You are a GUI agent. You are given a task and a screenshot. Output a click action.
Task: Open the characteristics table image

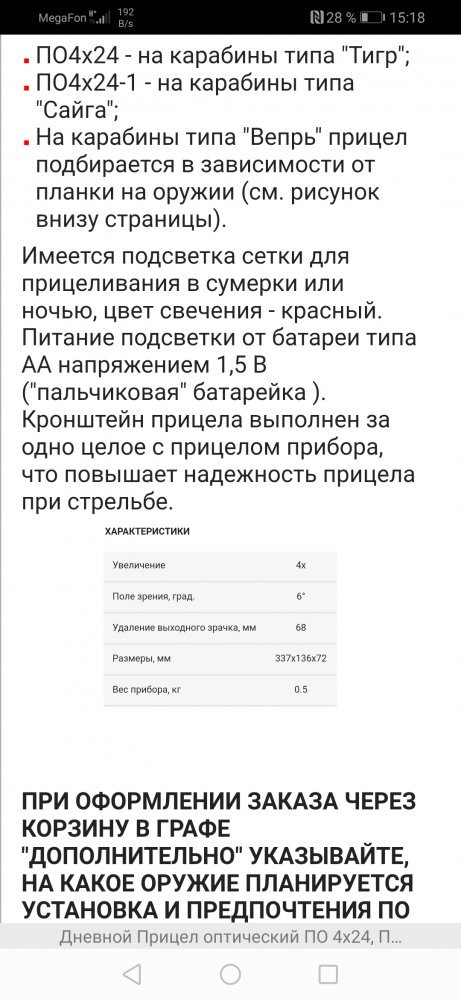click(220, 616)
